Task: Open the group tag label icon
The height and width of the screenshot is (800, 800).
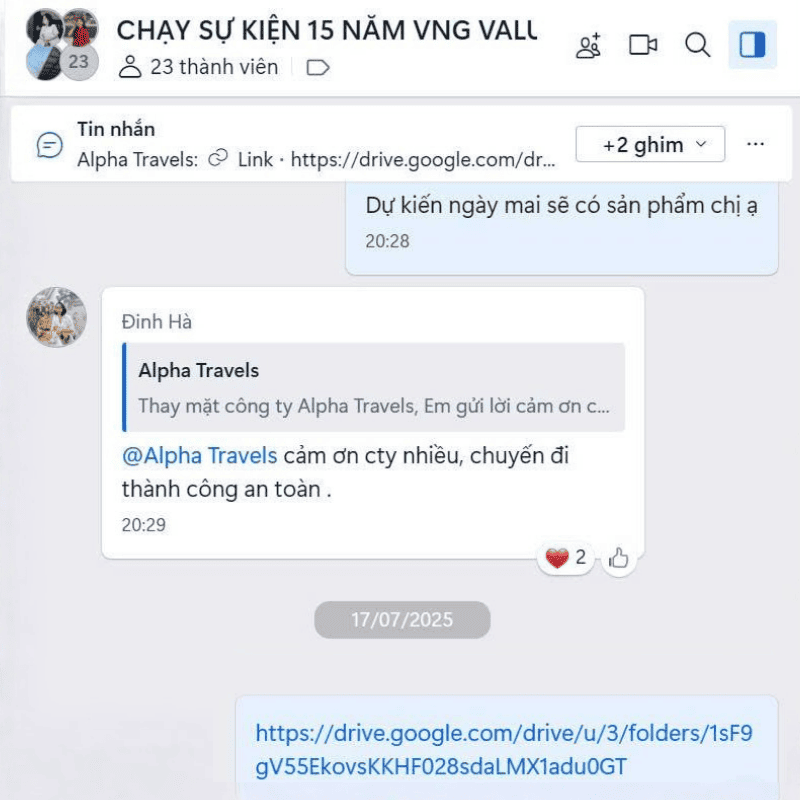Action: [x=318, y=68]
